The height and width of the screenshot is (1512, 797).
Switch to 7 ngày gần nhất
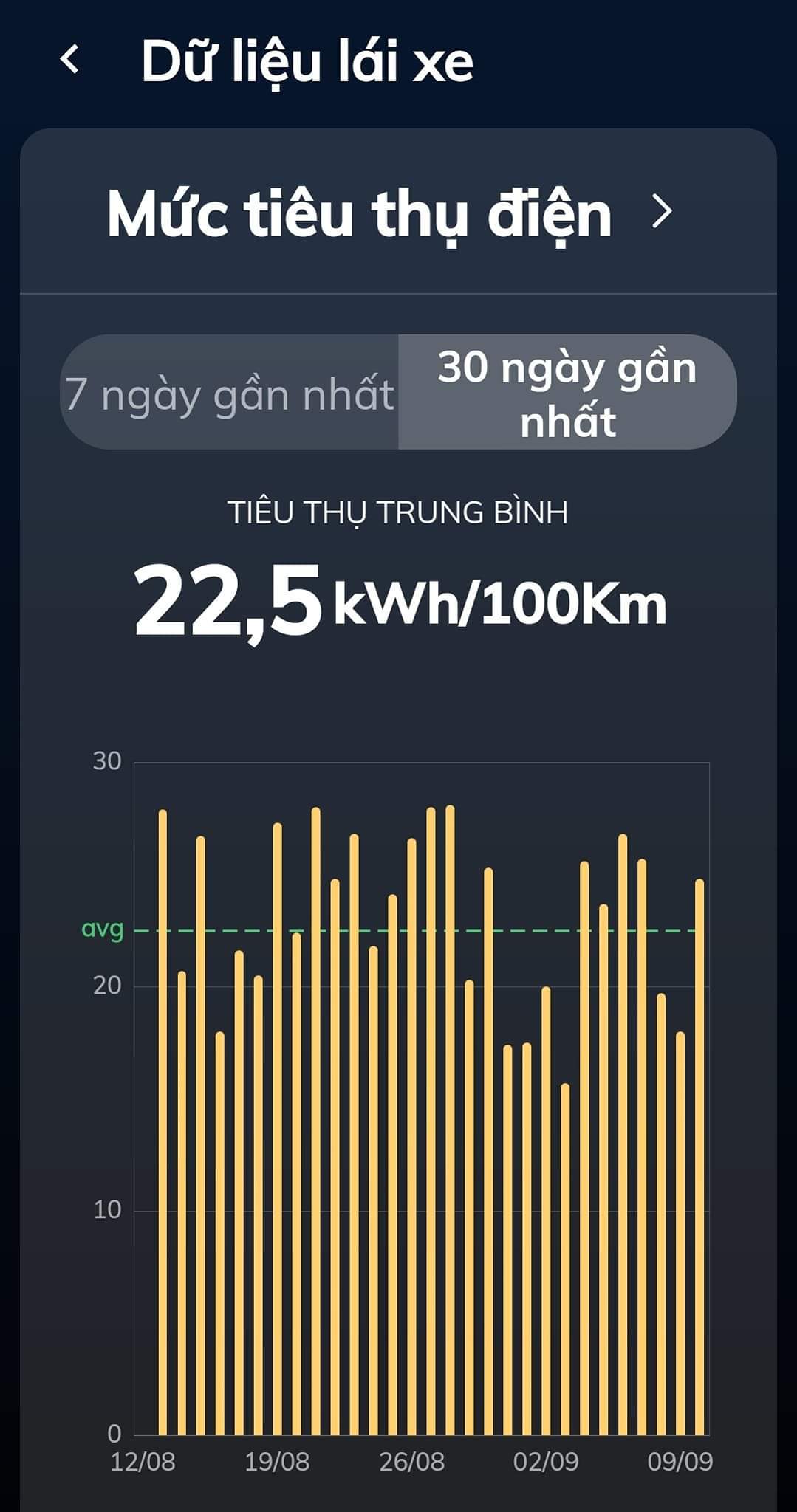[x=230, y=393]
